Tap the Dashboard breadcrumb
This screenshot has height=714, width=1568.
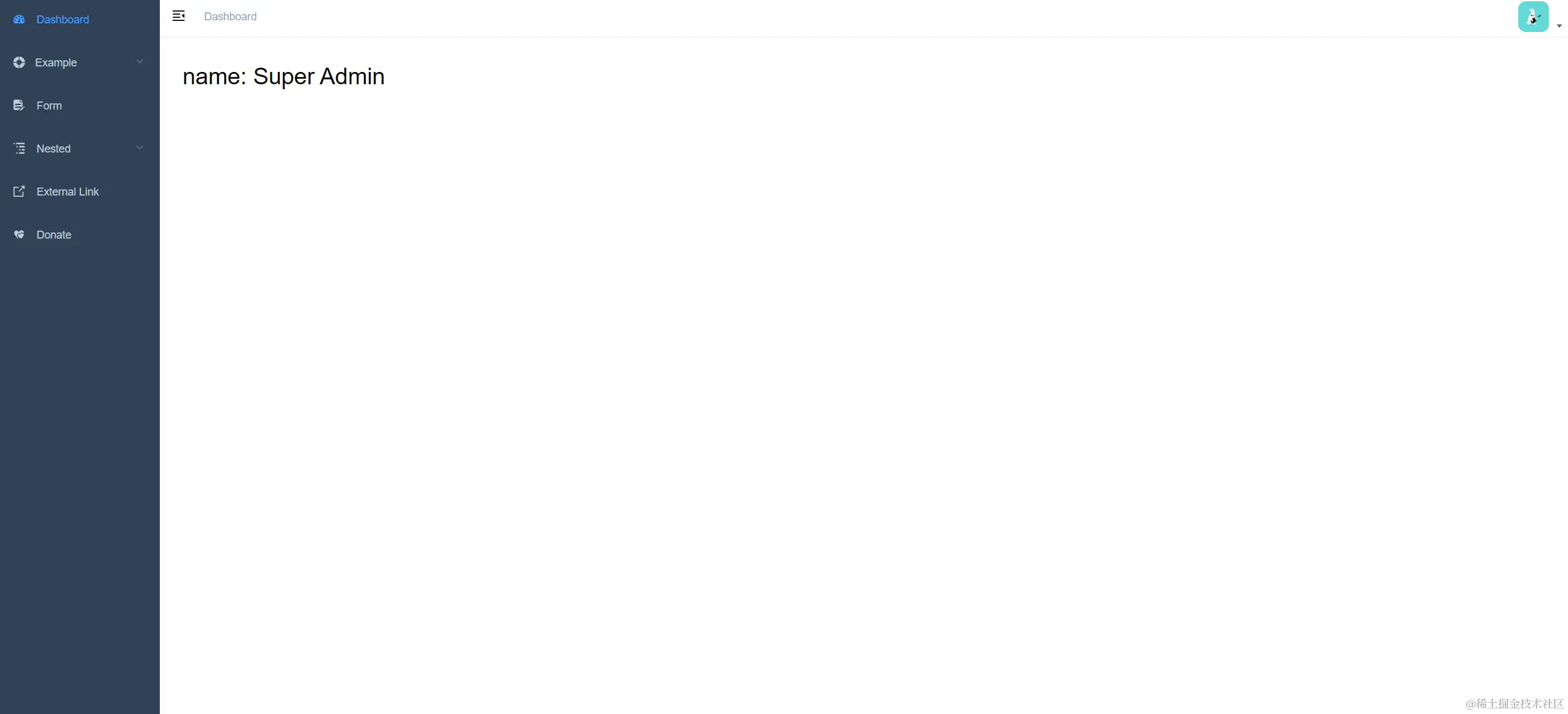pyautogui.click(x=230, y=17)
